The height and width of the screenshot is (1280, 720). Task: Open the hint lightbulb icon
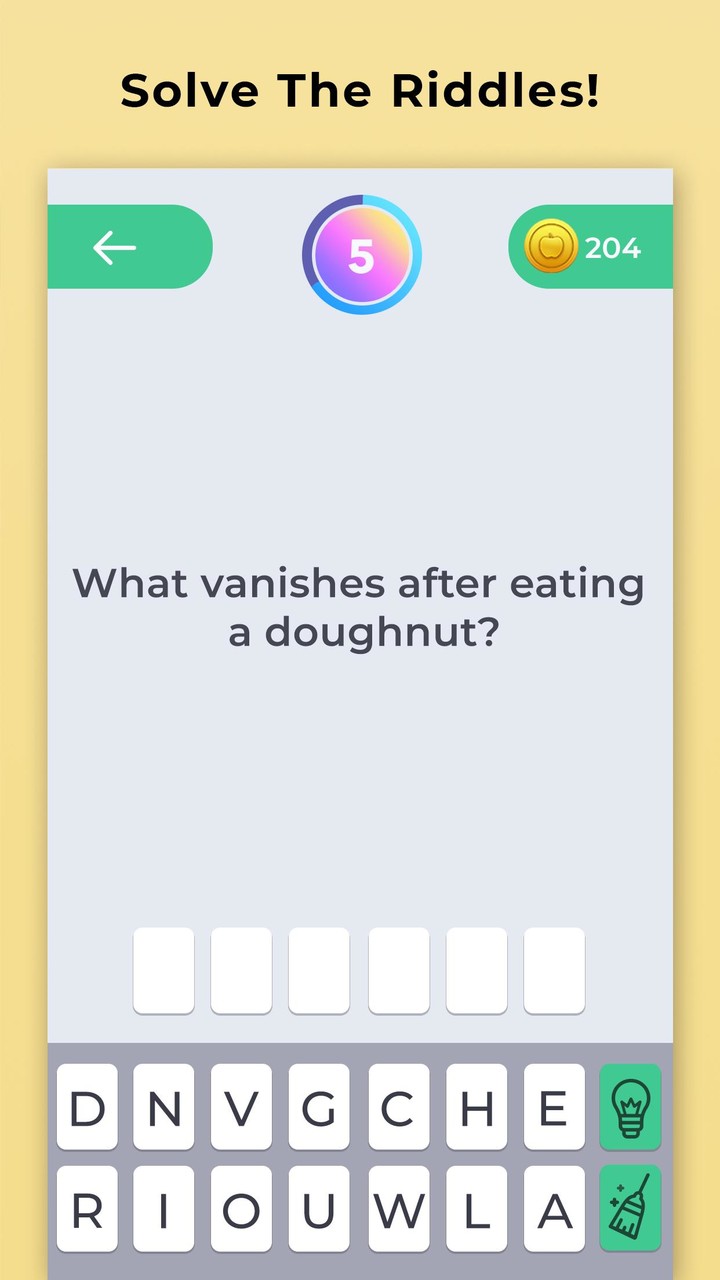[630, 1108]
